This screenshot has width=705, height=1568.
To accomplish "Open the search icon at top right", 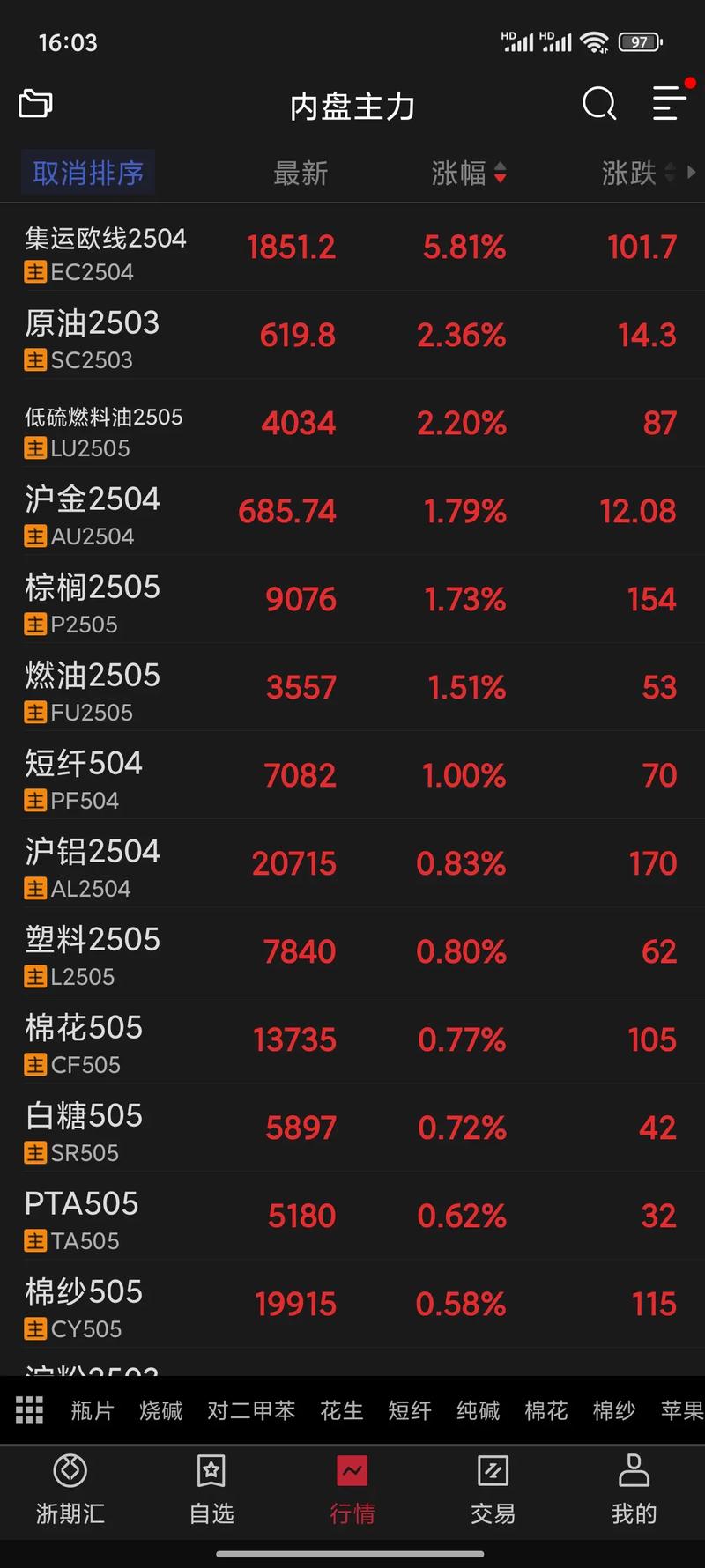I will (x=599, y=104).
